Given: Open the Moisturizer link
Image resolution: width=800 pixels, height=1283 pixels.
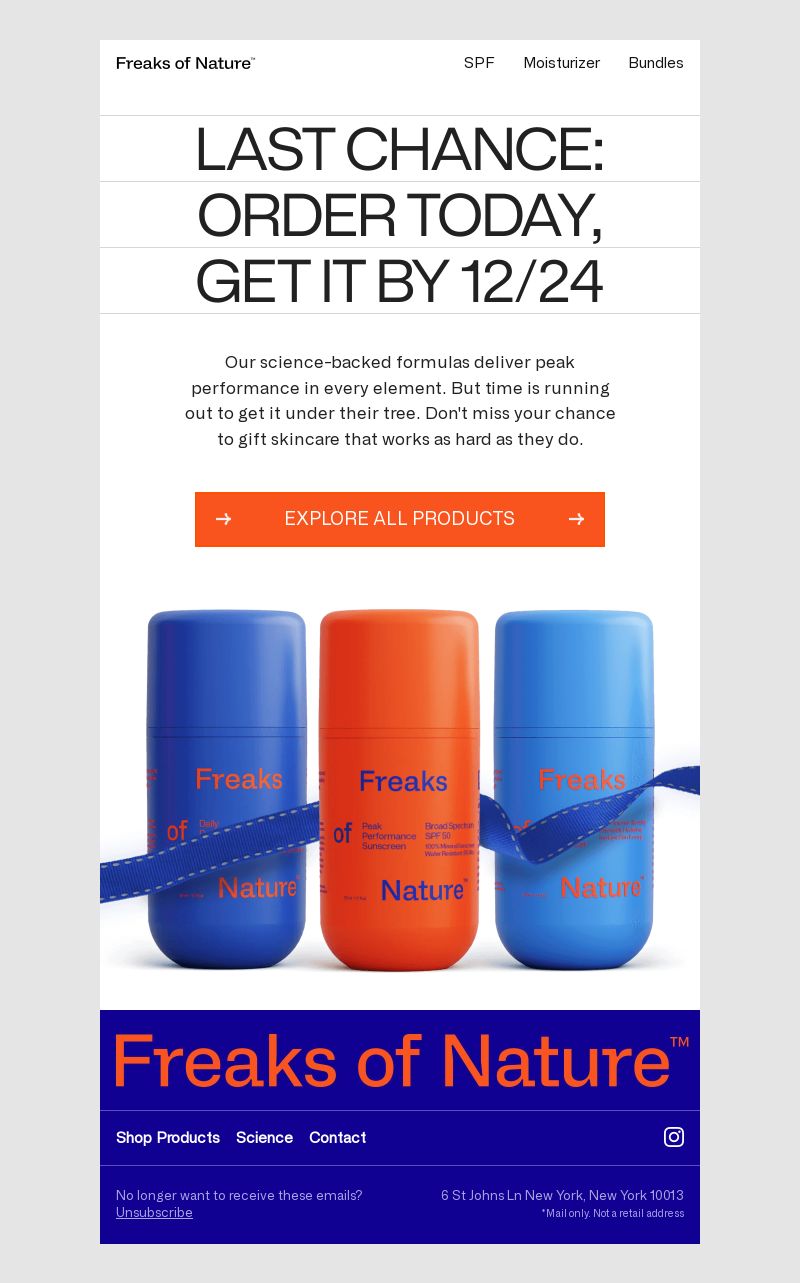Looking at the screenshot, I should click(x=561, y=63).
